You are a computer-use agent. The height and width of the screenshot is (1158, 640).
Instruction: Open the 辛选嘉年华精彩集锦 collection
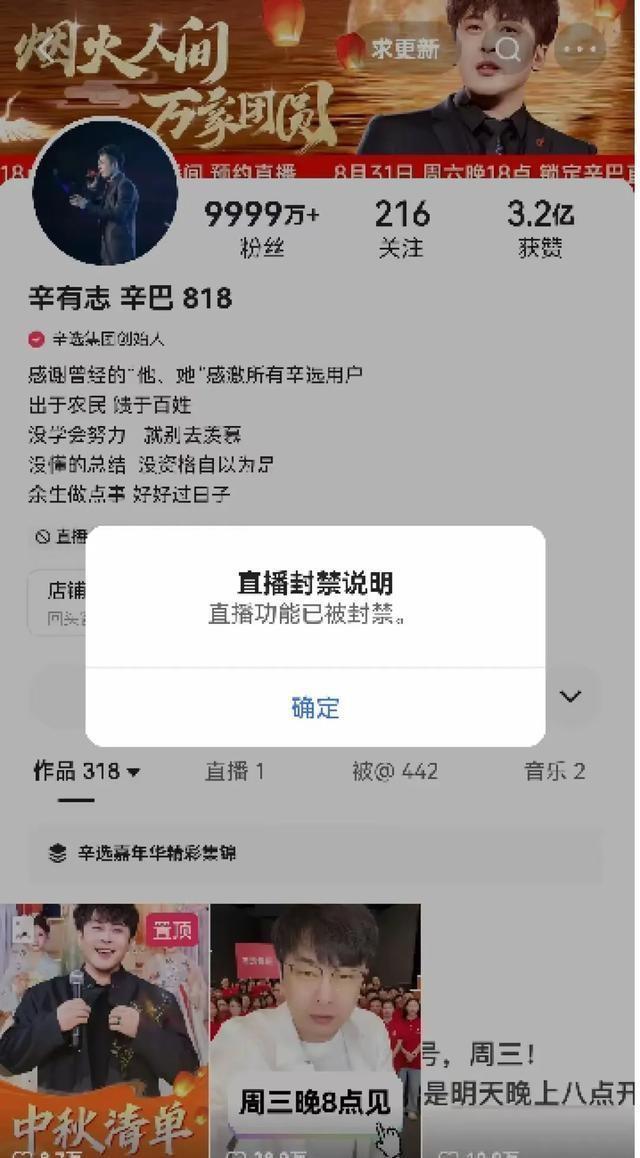(x=316, y=854)
